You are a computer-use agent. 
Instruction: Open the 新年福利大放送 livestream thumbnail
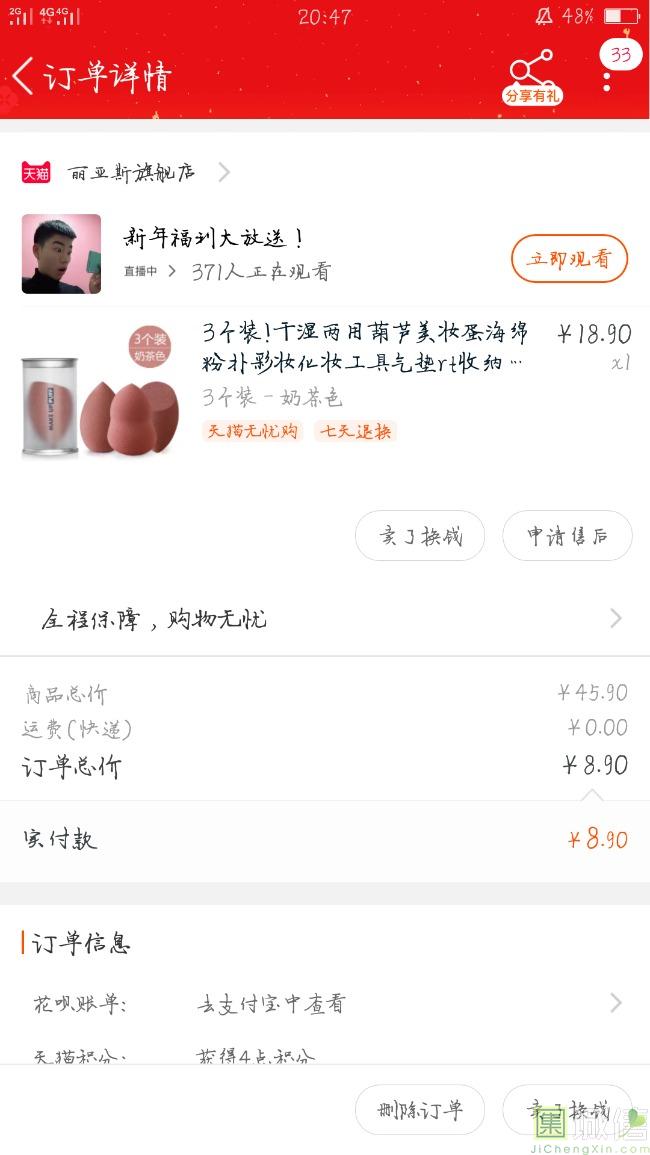tap(62, 254)
